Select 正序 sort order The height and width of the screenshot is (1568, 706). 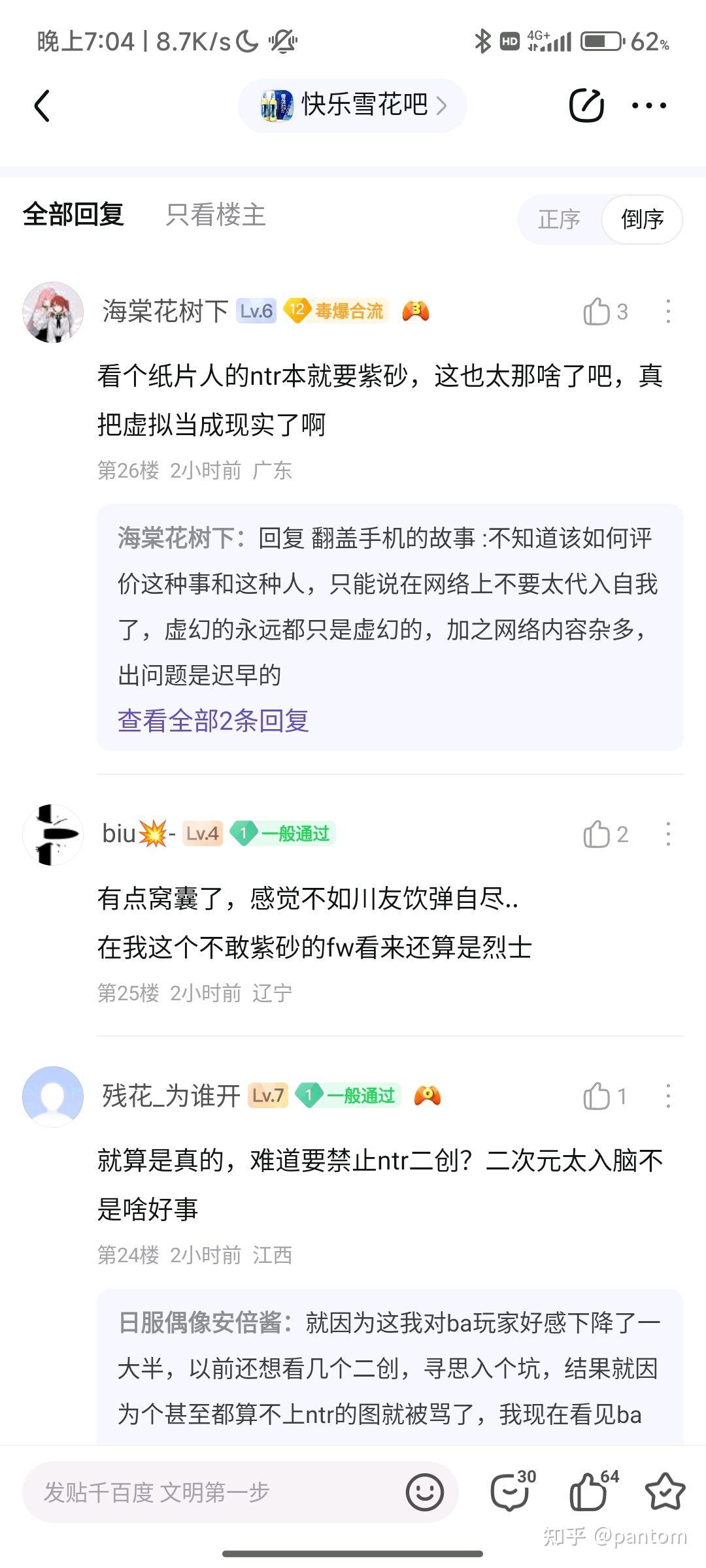tap(559, 220)
